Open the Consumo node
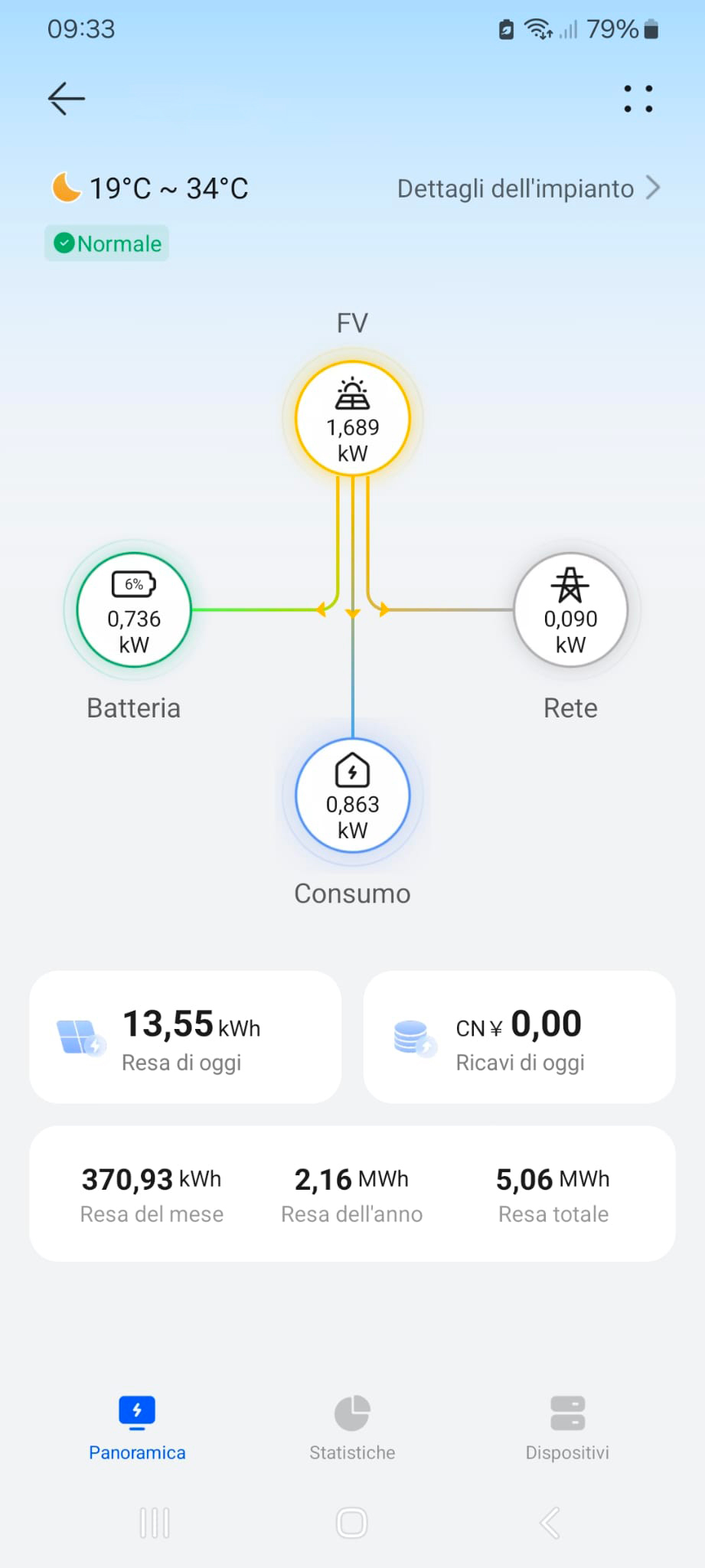The height and width of the screenshot is (1568, 705). pos(353,795)
